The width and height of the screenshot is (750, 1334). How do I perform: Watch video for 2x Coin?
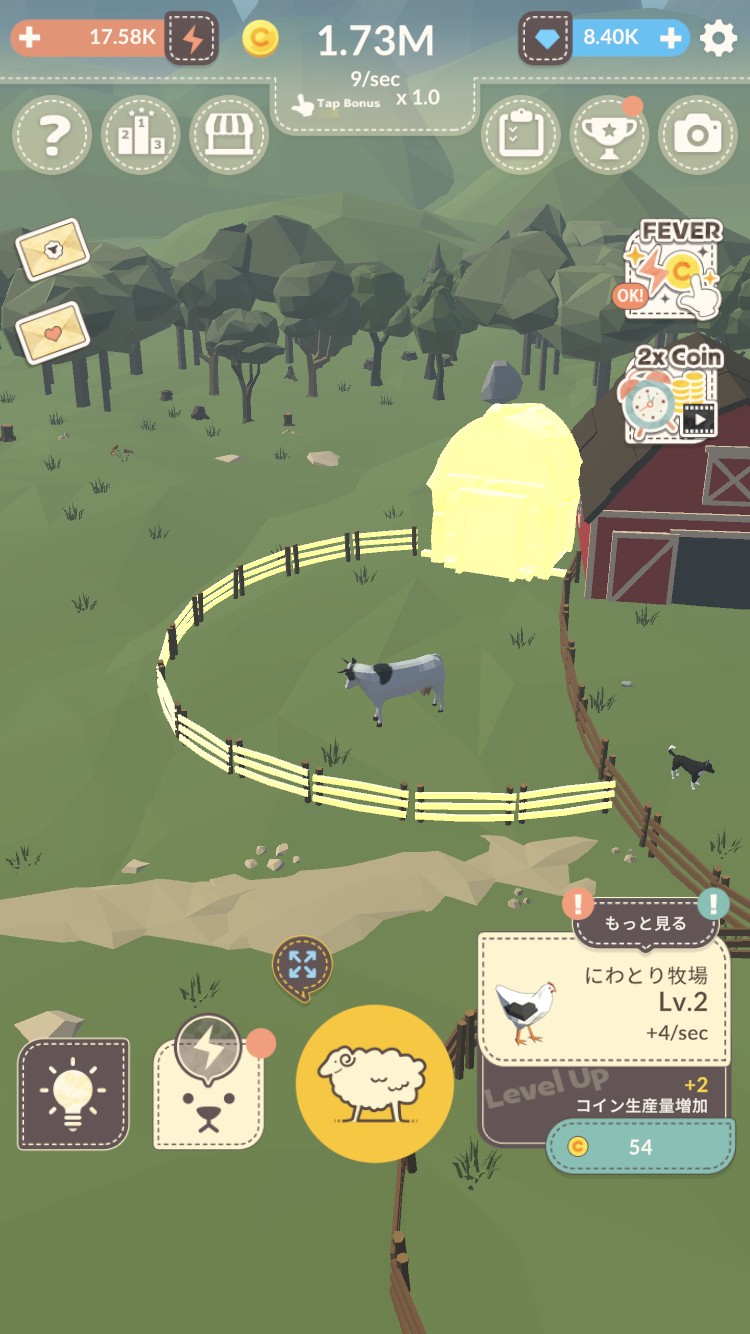click(x=672, y=394)
